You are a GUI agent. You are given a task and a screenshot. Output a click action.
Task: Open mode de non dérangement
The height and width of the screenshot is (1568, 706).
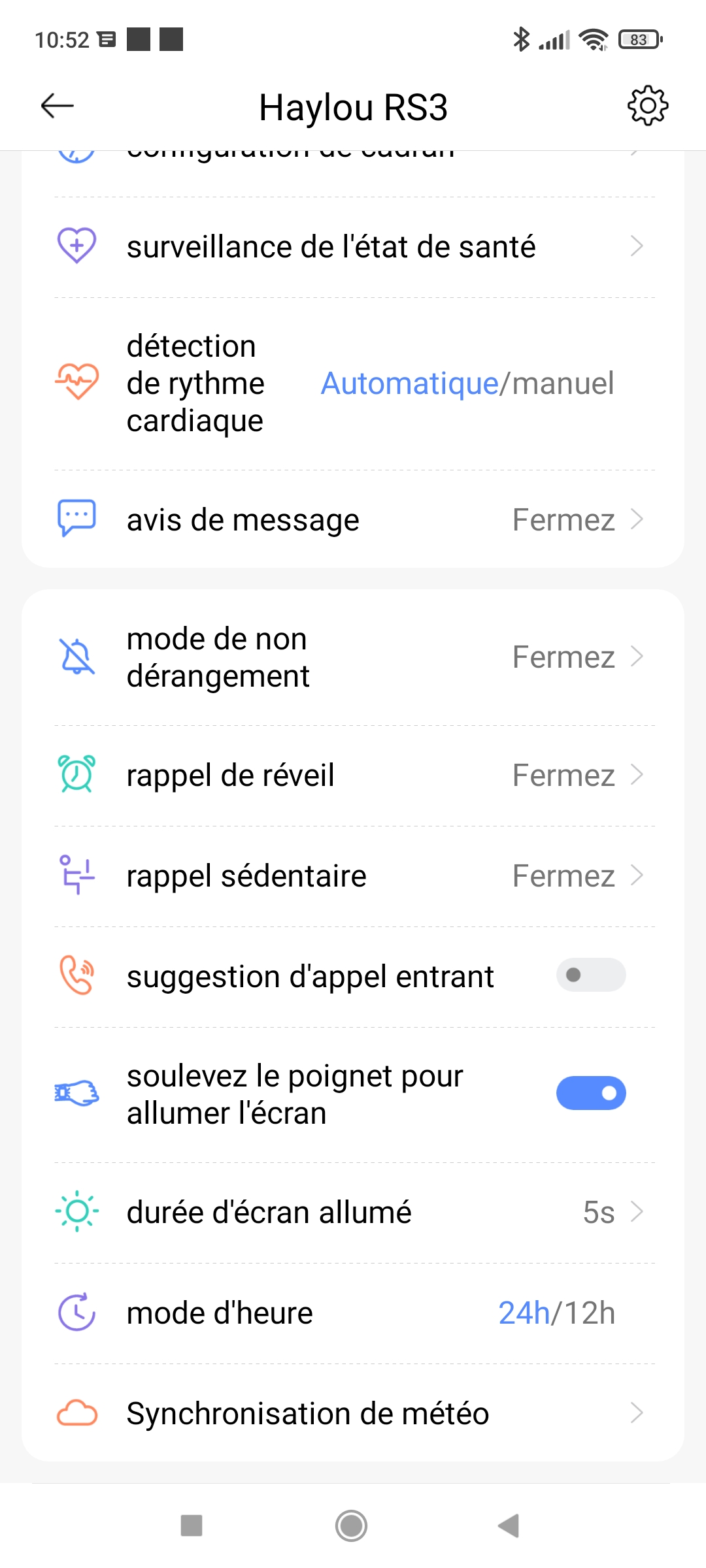point(353,657)
